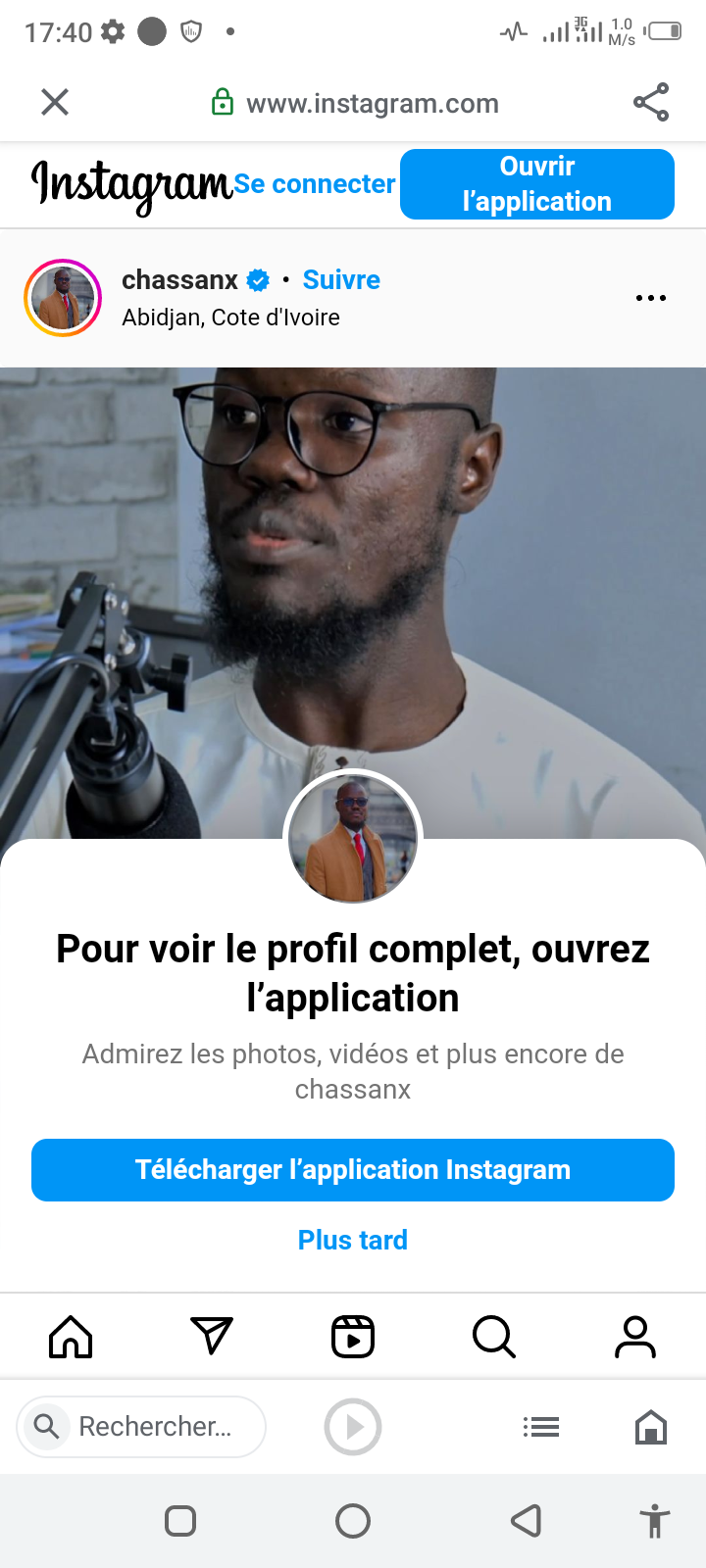
Task: View chassanx's story from avatar ring
Action: [63, 298]
